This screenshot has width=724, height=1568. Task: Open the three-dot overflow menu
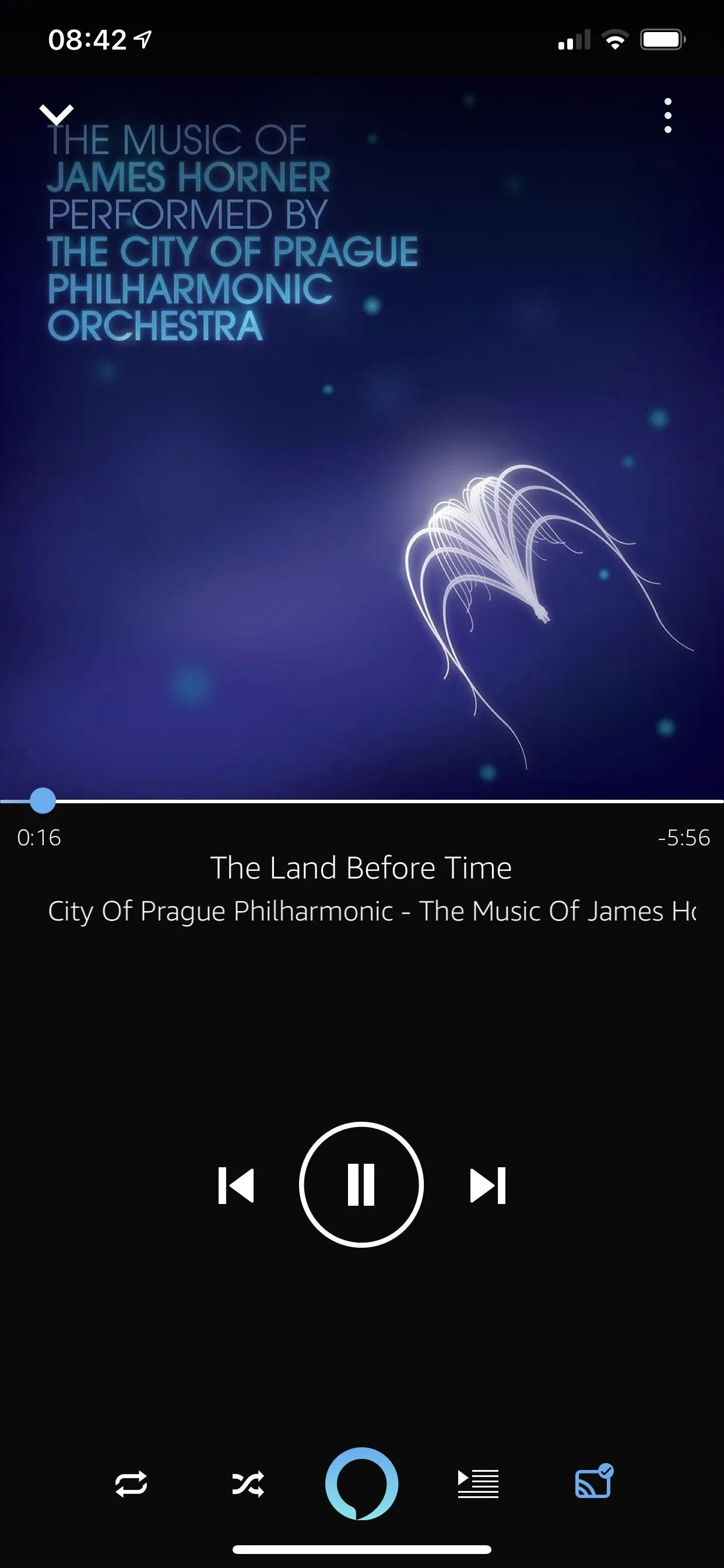pos(667,116)
